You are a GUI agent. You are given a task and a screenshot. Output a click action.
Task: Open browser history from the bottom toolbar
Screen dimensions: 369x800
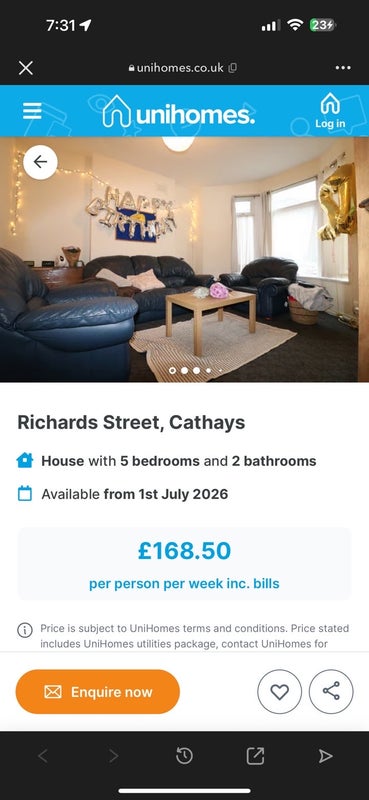pos(184,756)
